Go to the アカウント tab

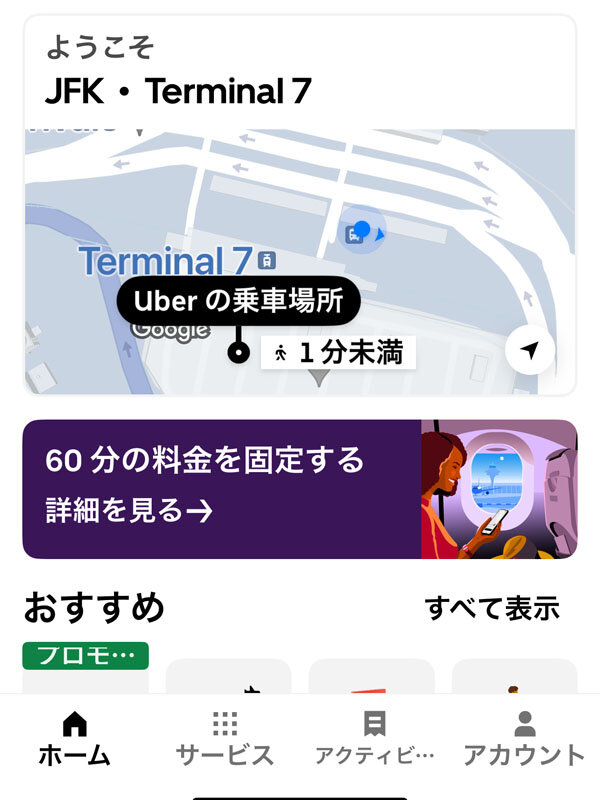[x=524, y=738]
